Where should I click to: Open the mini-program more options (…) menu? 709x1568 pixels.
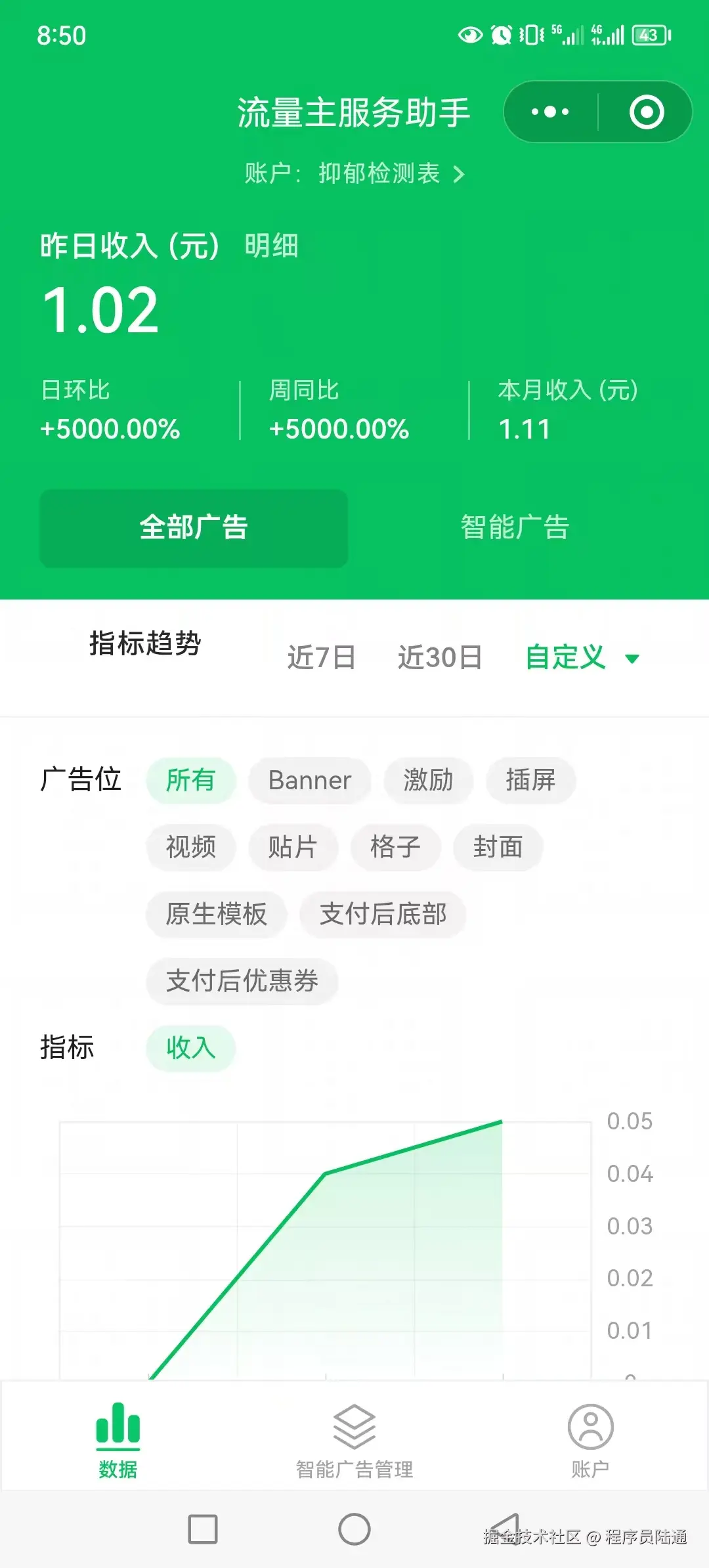(x=549, y=112)
